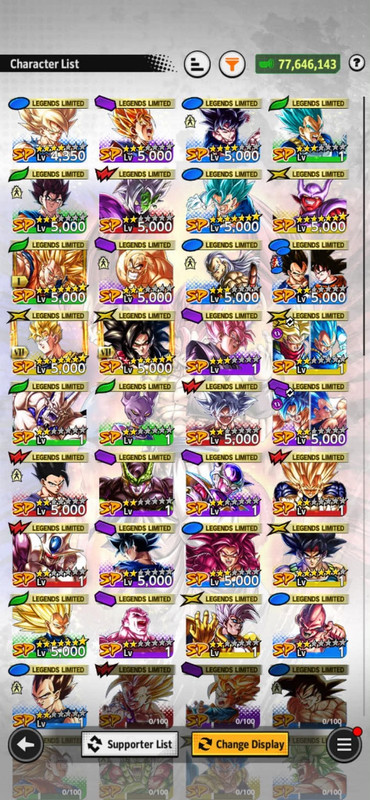Viewport: 370px width, 800px height.
Task: Open the Goku Black Rosé character card
Action: point(223,343)
